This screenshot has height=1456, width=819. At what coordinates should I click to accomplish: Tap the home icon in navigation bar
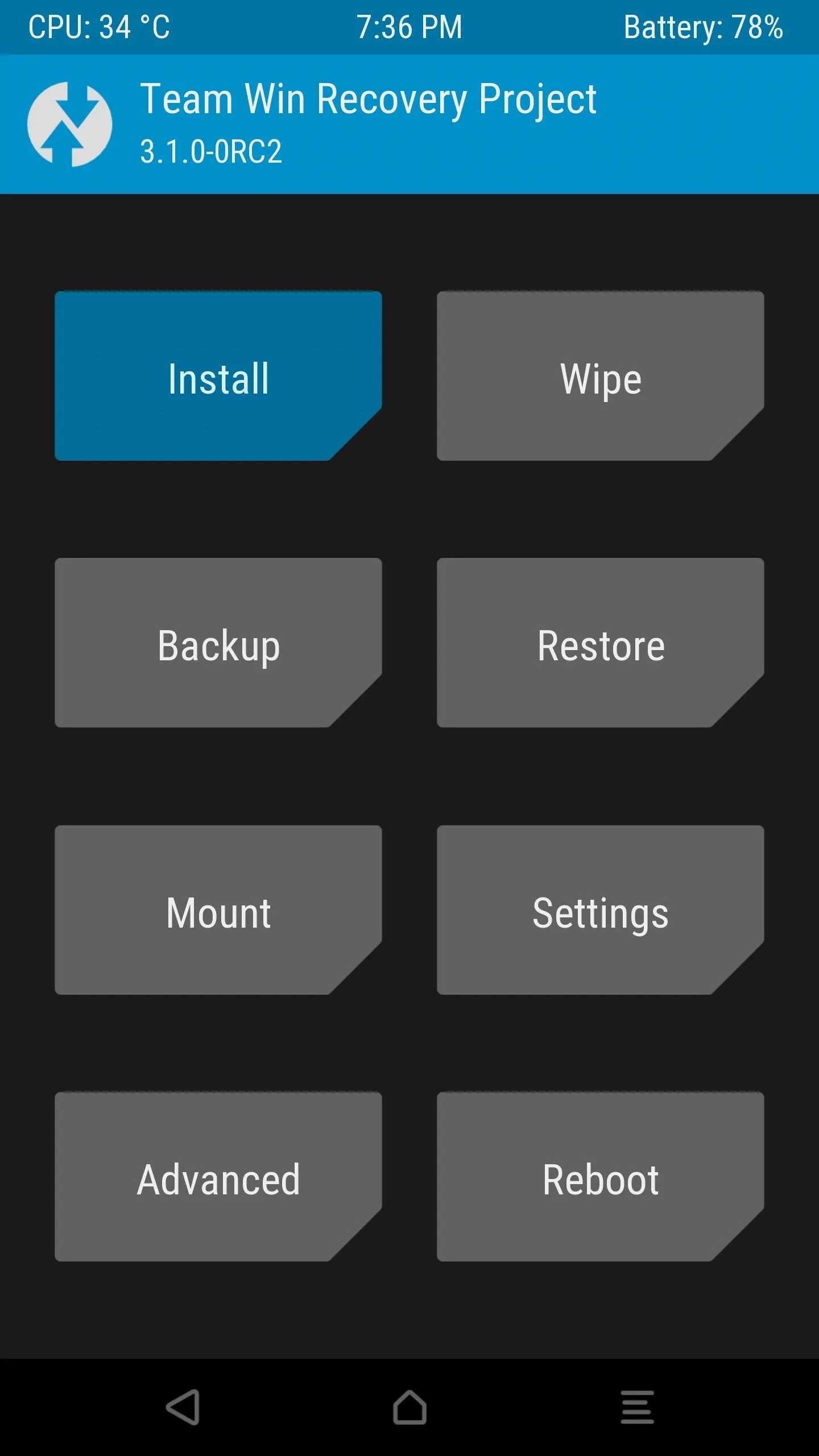point(409,1407)
